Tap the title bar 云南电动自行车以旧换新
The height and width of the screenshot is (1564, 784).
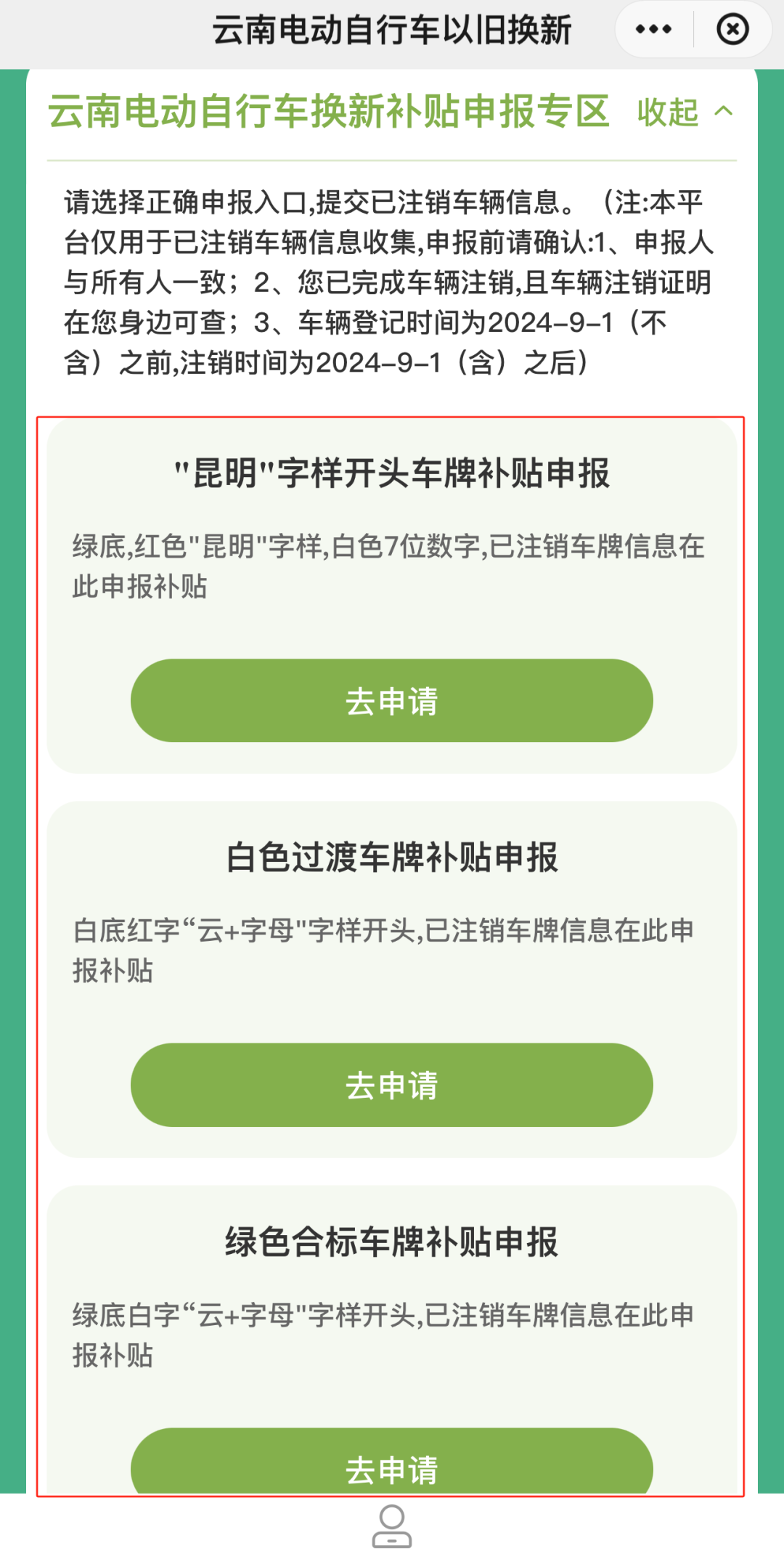pos(392,30)
